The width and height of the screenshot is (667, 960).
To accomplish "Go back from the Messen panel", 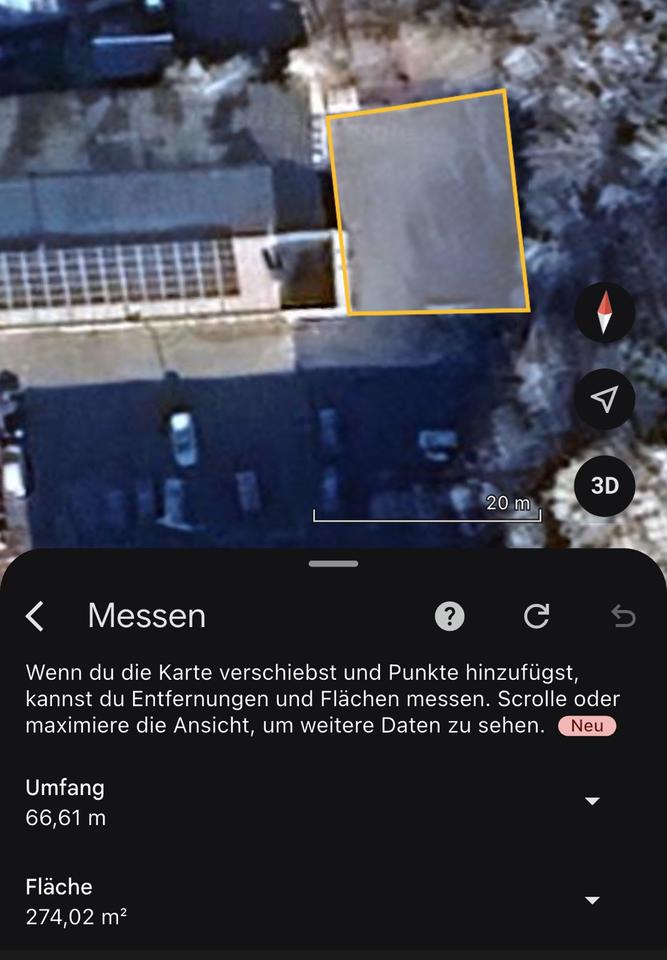I will (x=35, y=616).
